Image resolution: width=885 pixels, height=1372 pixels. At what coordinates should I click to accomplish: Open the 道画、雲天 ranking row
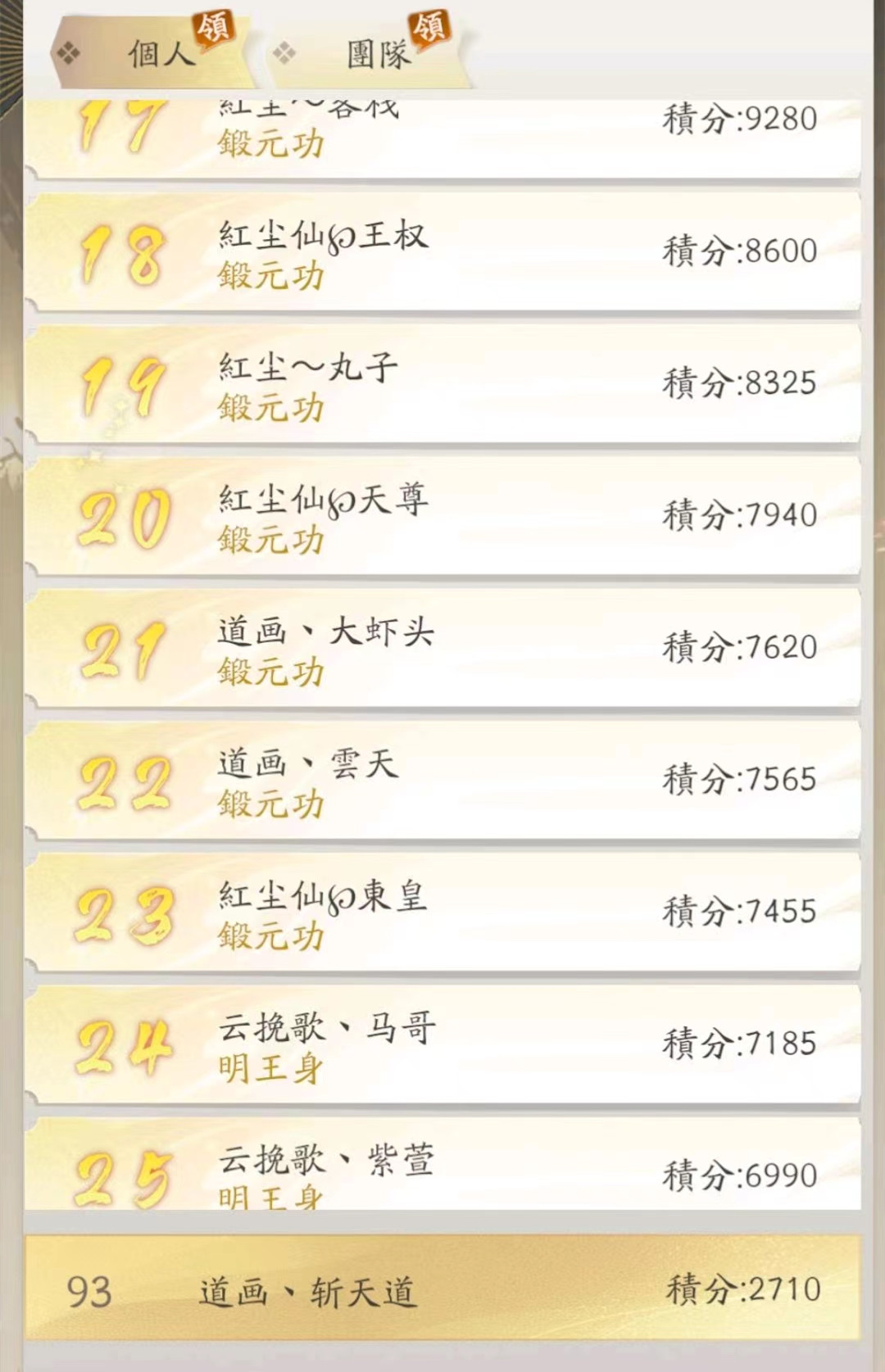pyautogui.click(x=442, y=780)
